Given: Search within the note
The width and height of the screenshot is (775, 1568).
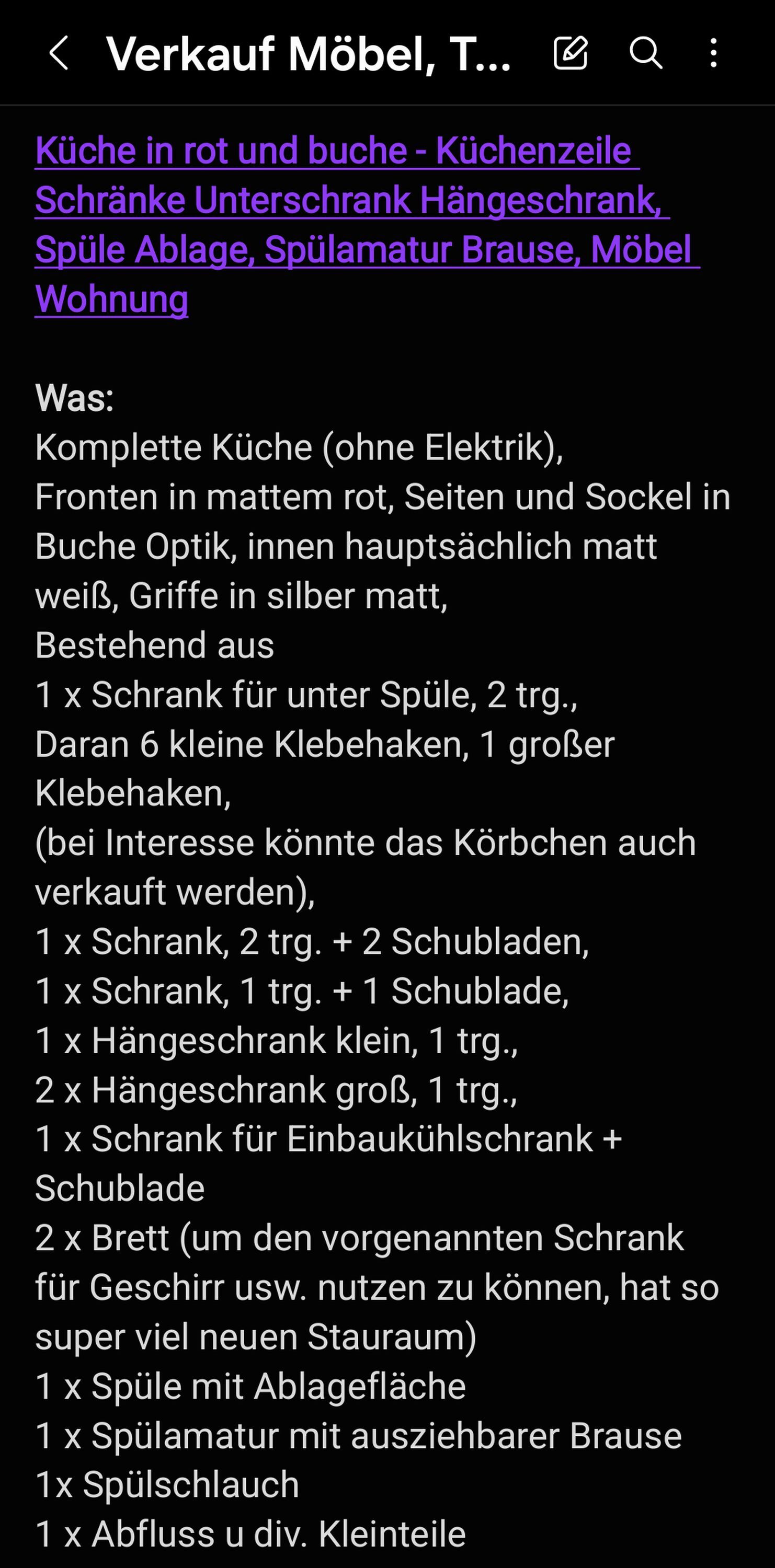Looking at the screenshot, I should pos(645,53).
